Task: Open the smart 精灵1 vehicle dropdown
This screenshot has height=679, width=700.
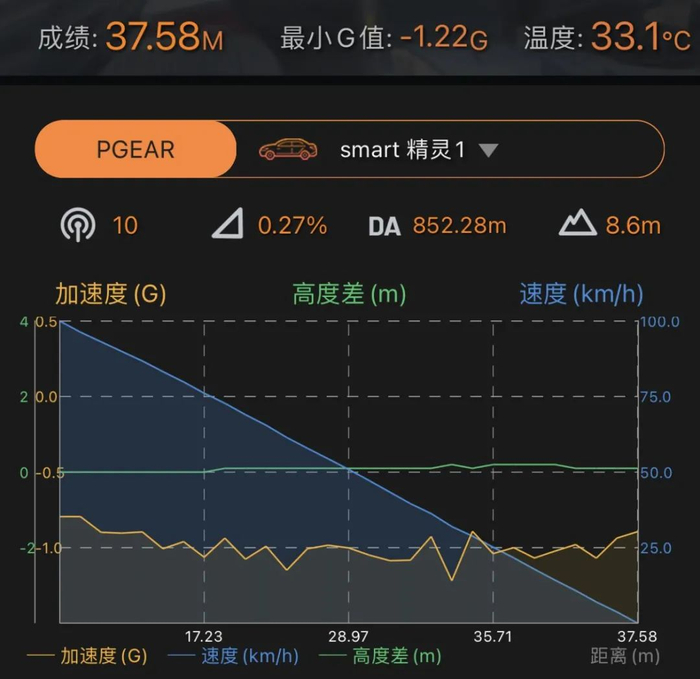Action: coord(487,151)
